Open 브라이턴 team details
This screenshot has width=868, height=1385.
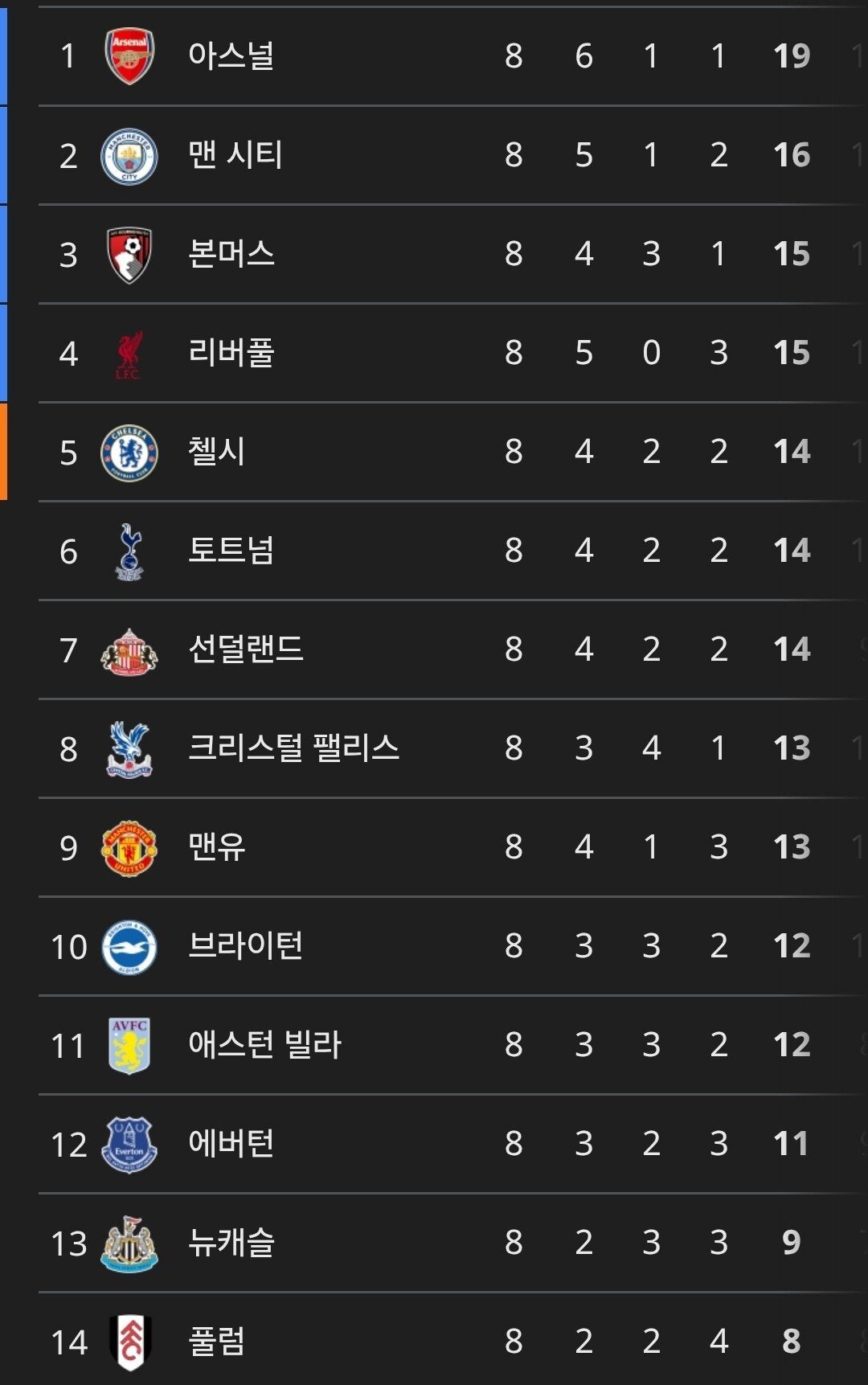tap(245, 946)
